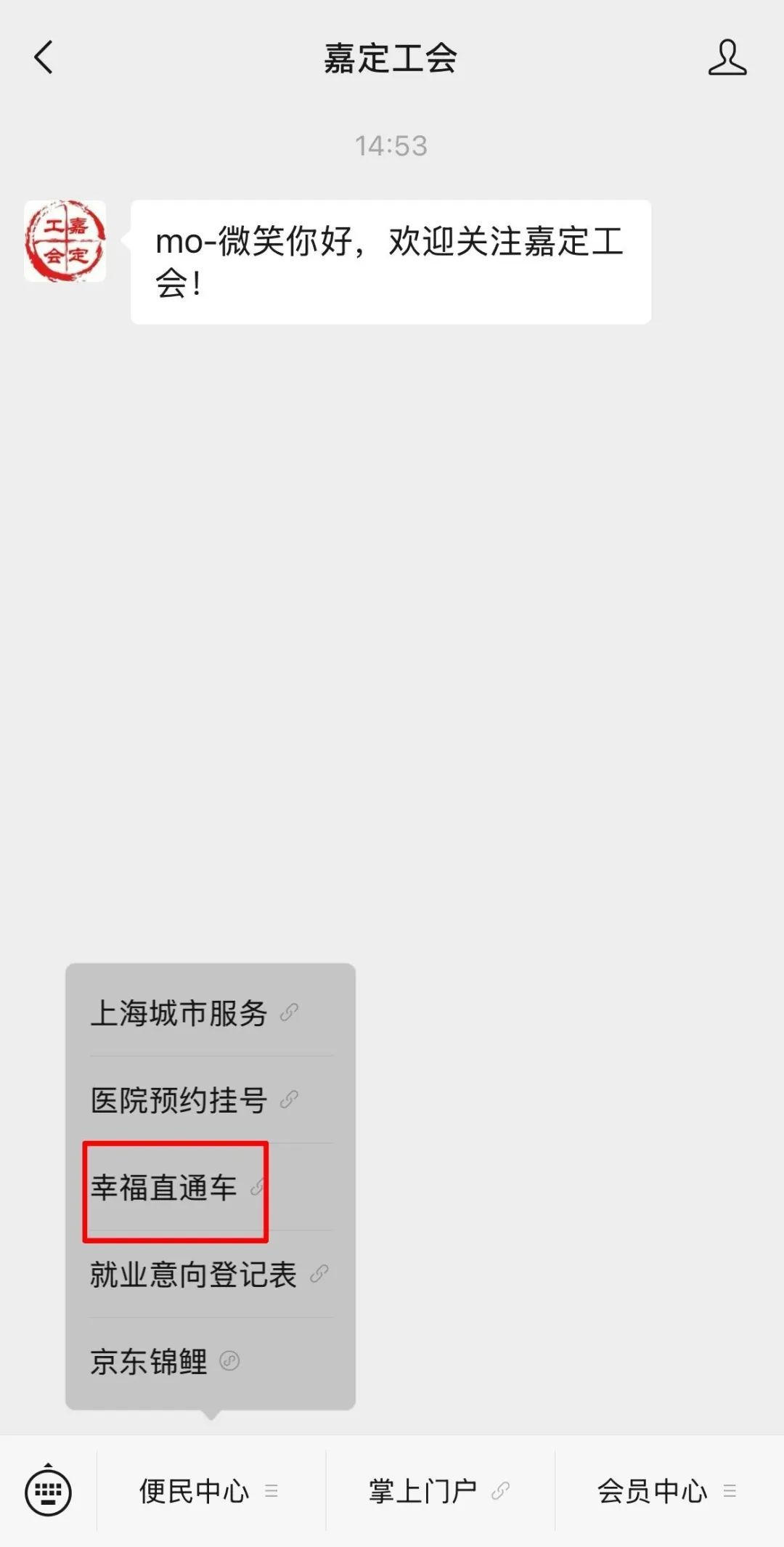Open the account profile icon

pos(727,57)
